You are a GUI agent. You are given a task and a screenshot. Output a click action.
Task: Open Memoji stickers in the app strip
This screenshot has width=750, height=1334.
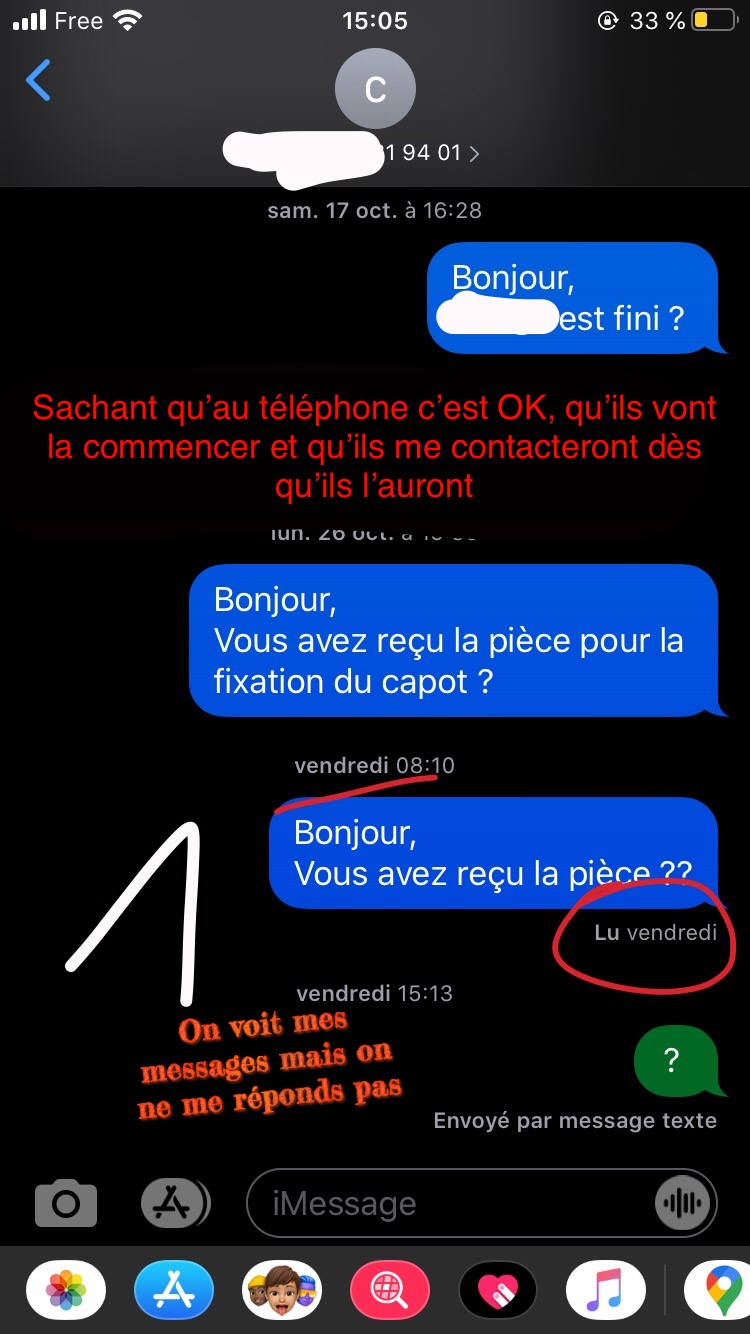pyautogui.click(x=282, y=1291)
